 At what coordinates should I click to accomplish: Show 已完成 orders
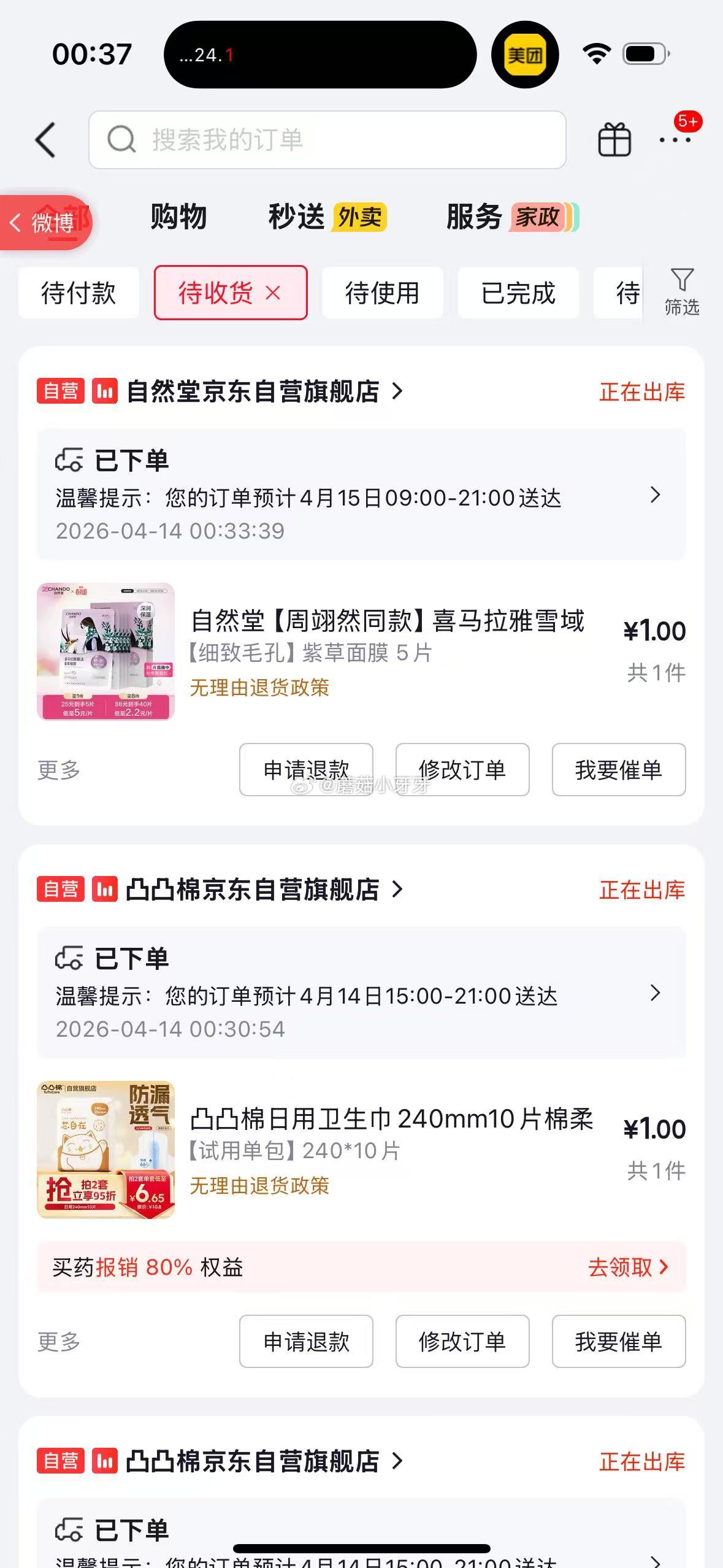pyautogui.click(x=518, y=293)
